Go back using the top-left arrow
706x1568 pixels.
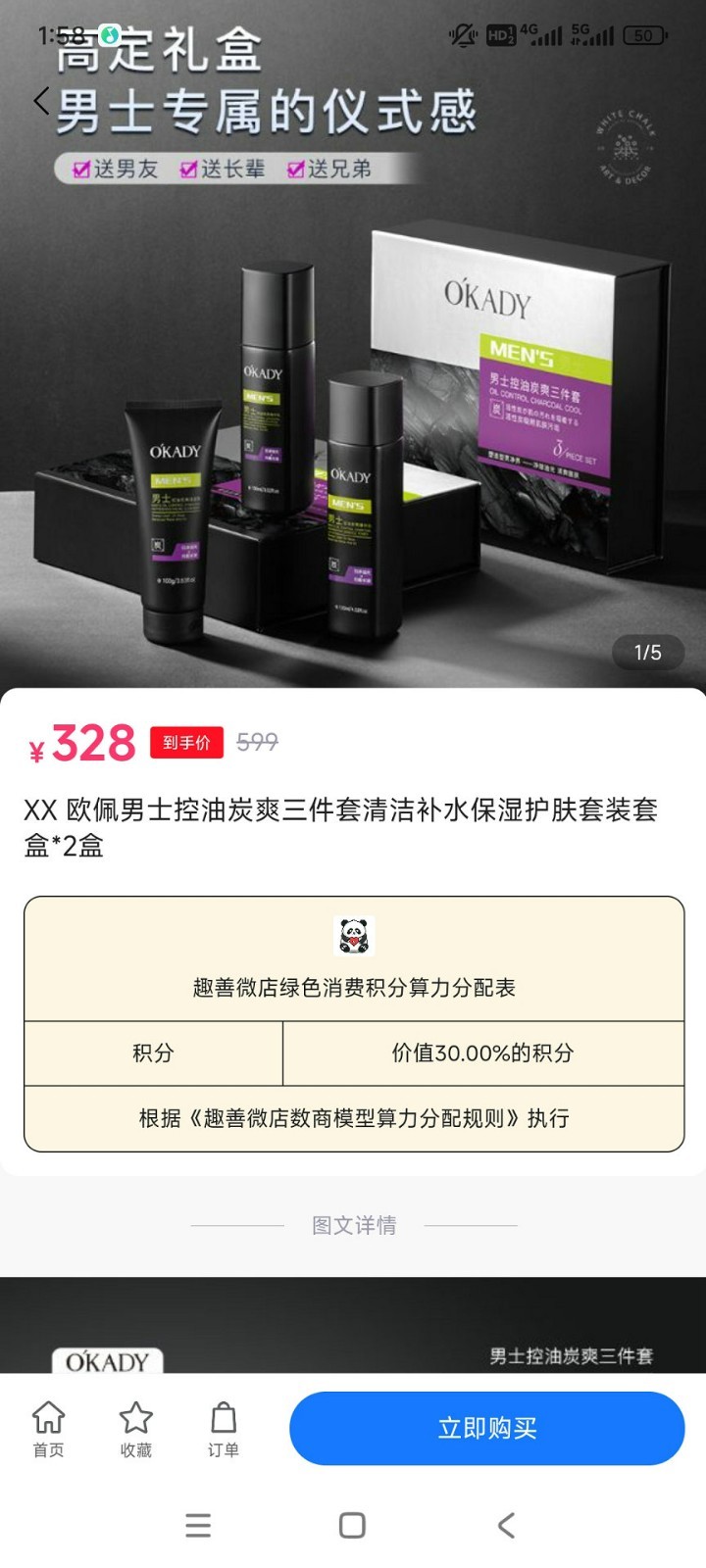tap(41, 100)
